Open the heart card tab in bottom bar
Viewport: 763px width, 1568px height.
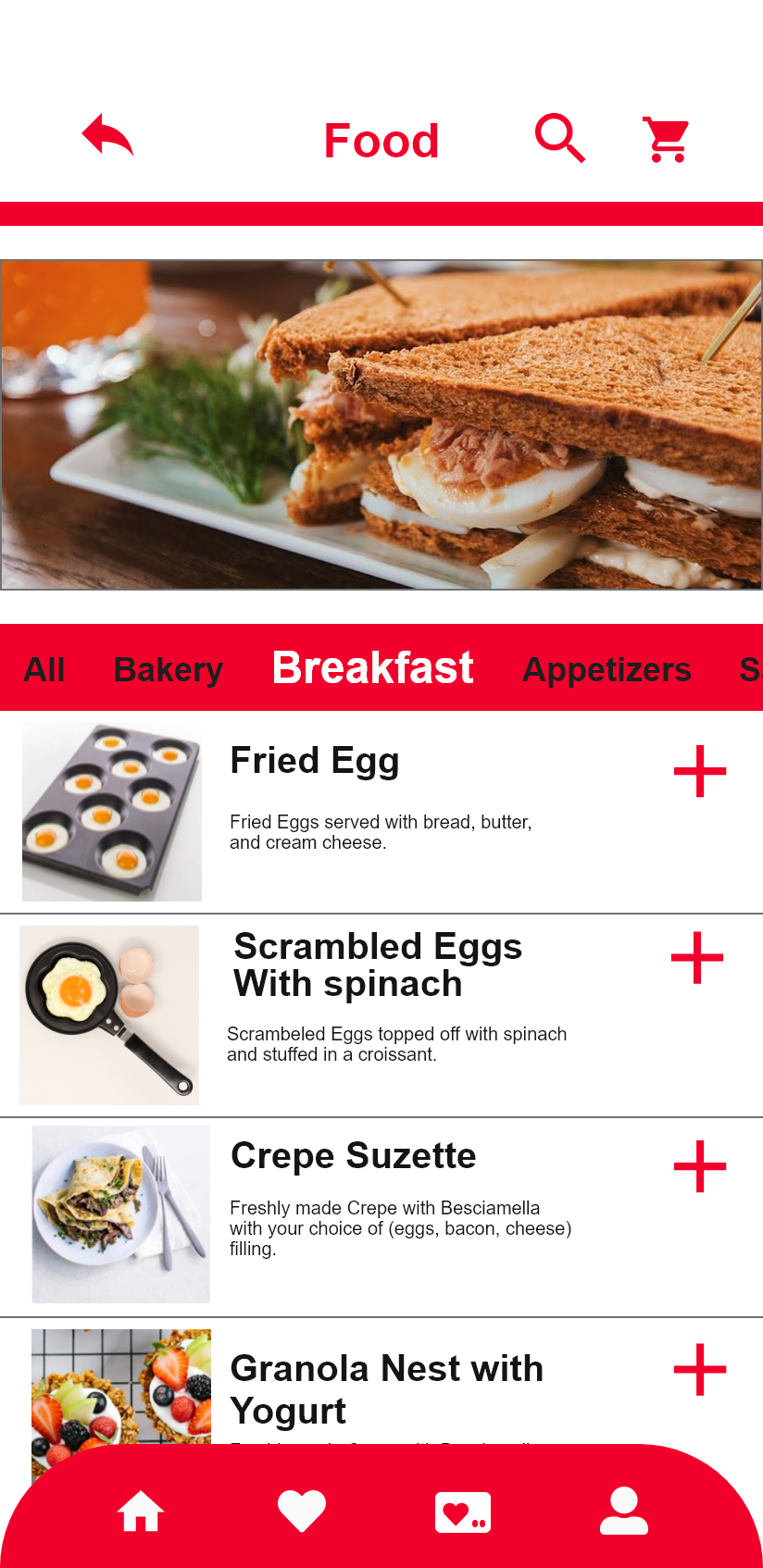tap(462, 1512)
